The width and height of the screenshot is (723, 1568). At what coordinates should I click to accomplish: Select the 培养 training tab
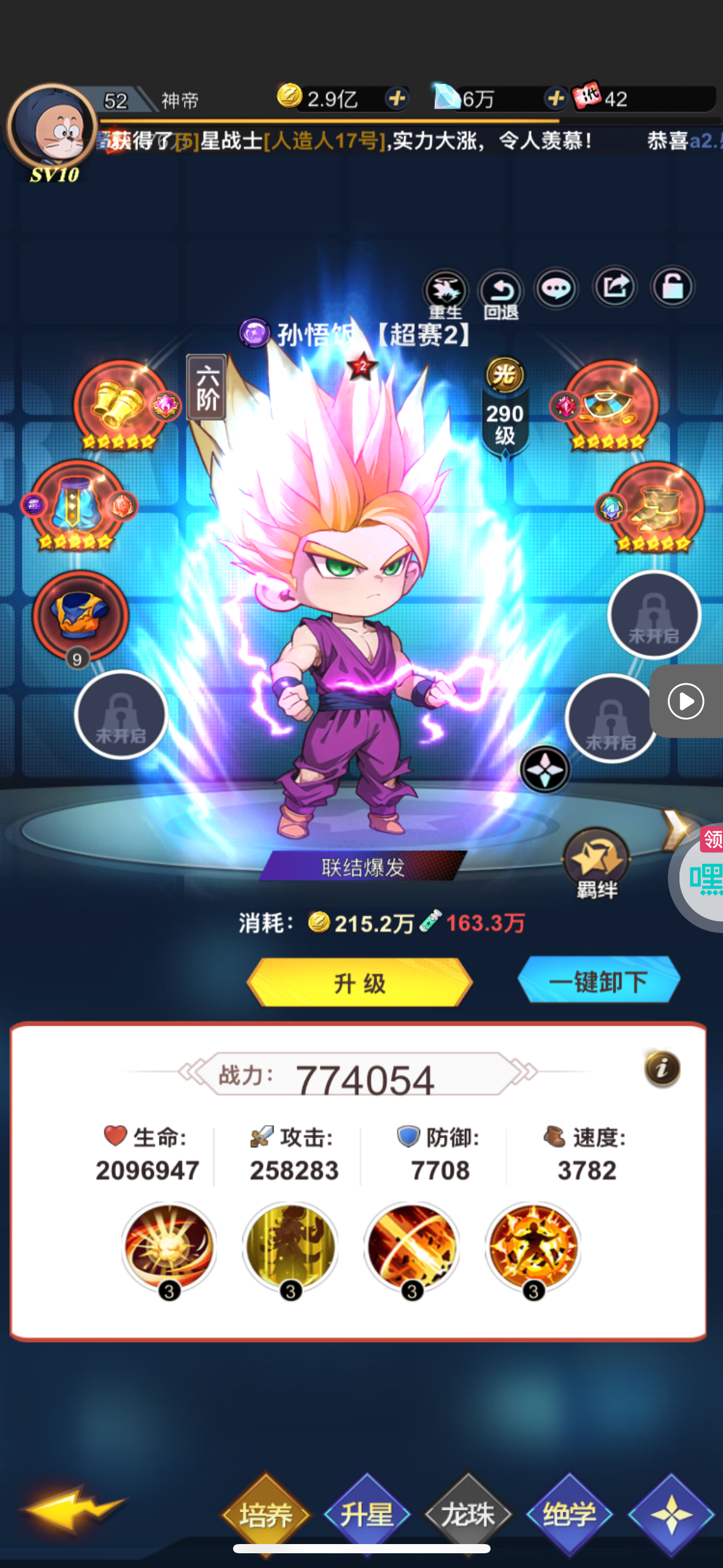pyautogui.click(x=266, y=1515)
